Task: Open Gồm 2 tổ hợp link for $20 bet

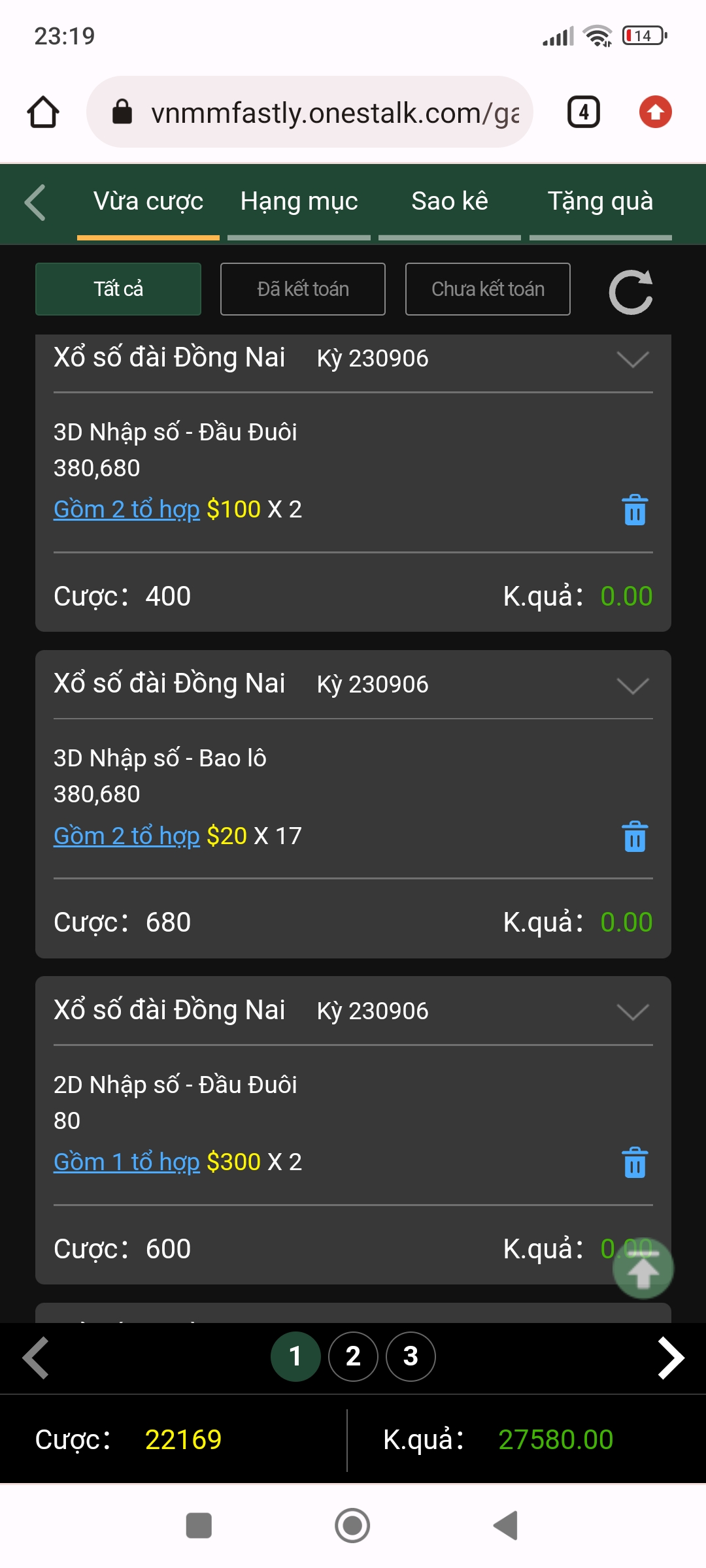Action: [x=127, y=836]
